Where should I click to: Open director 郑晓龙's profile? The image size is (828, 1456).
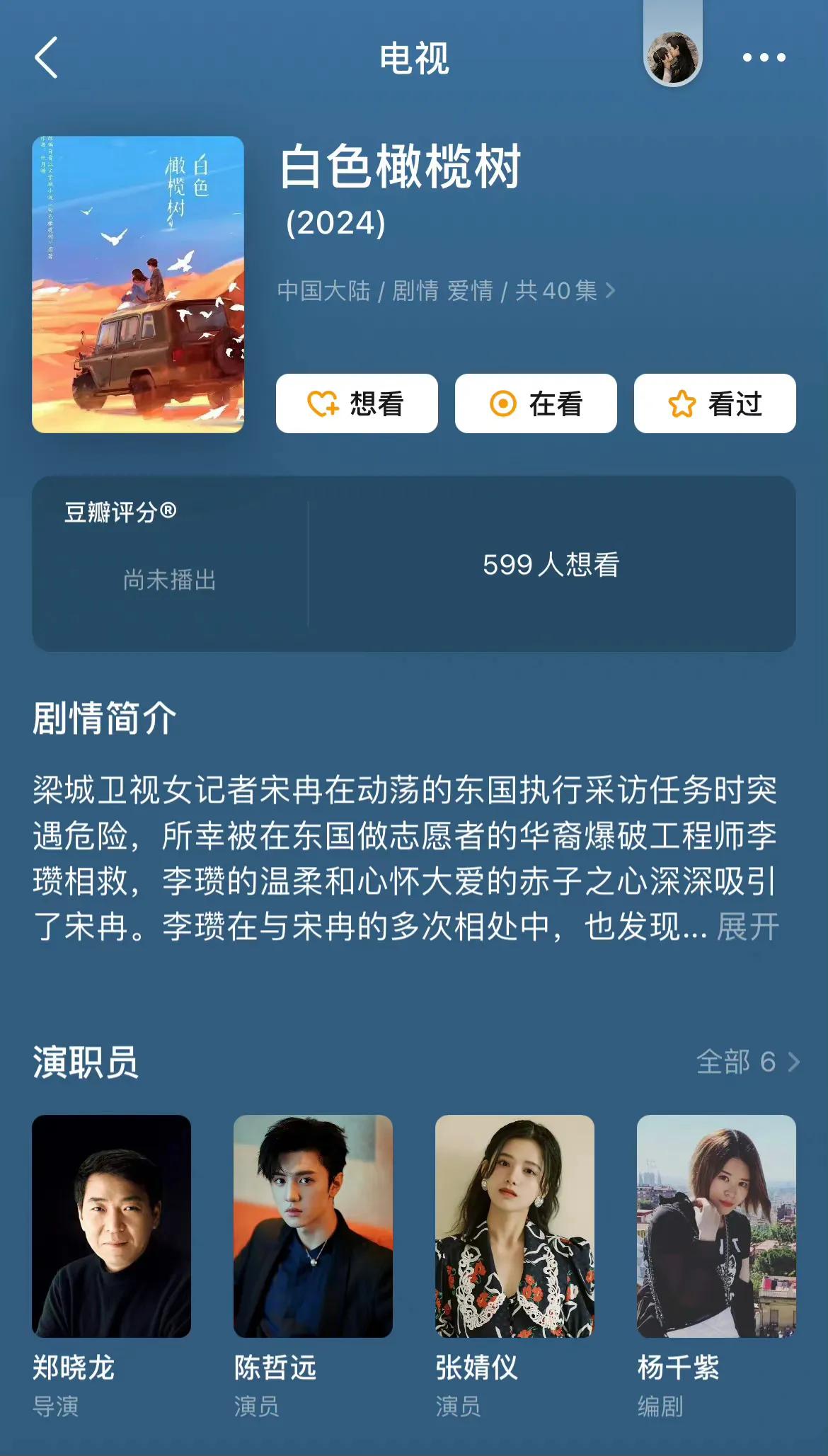click(x=111, y=1226)
